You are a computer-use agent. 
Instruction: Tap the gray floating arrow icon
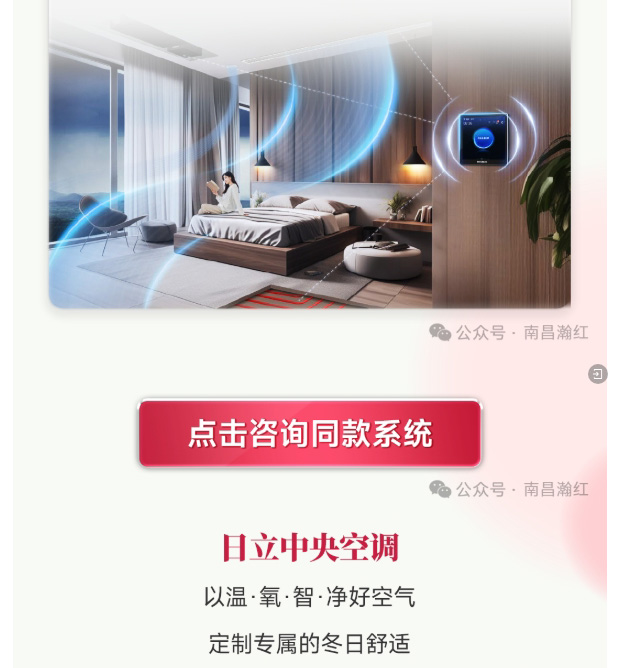598,374
